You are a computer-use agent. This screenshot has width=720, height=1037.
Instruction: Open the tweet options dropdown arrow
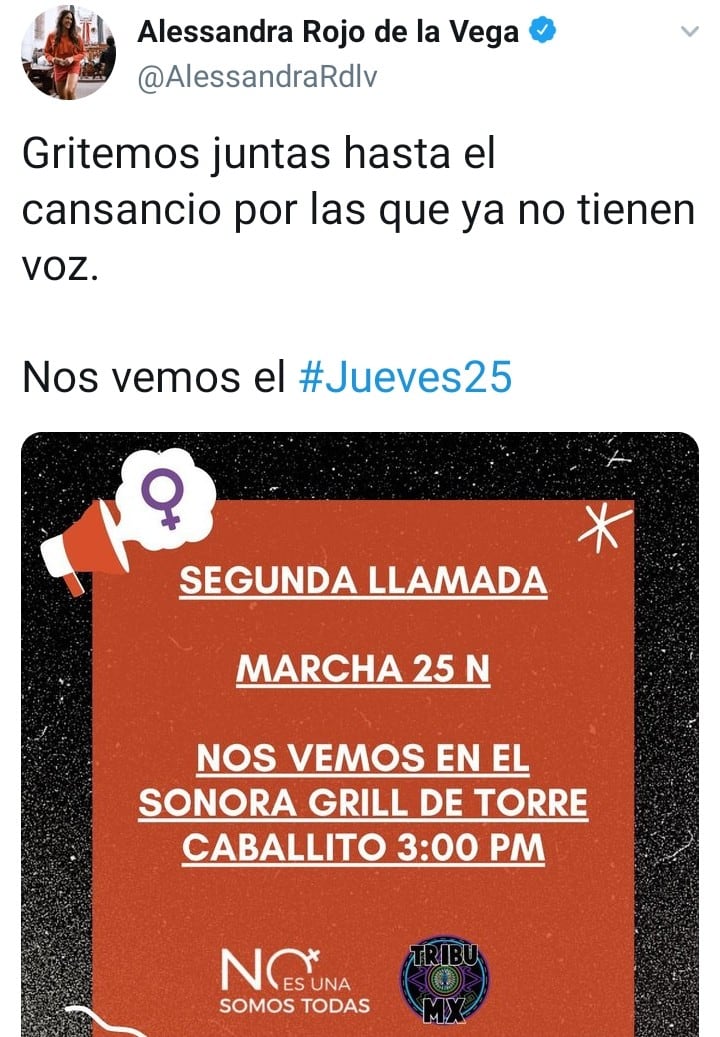[x=689, y=32]
